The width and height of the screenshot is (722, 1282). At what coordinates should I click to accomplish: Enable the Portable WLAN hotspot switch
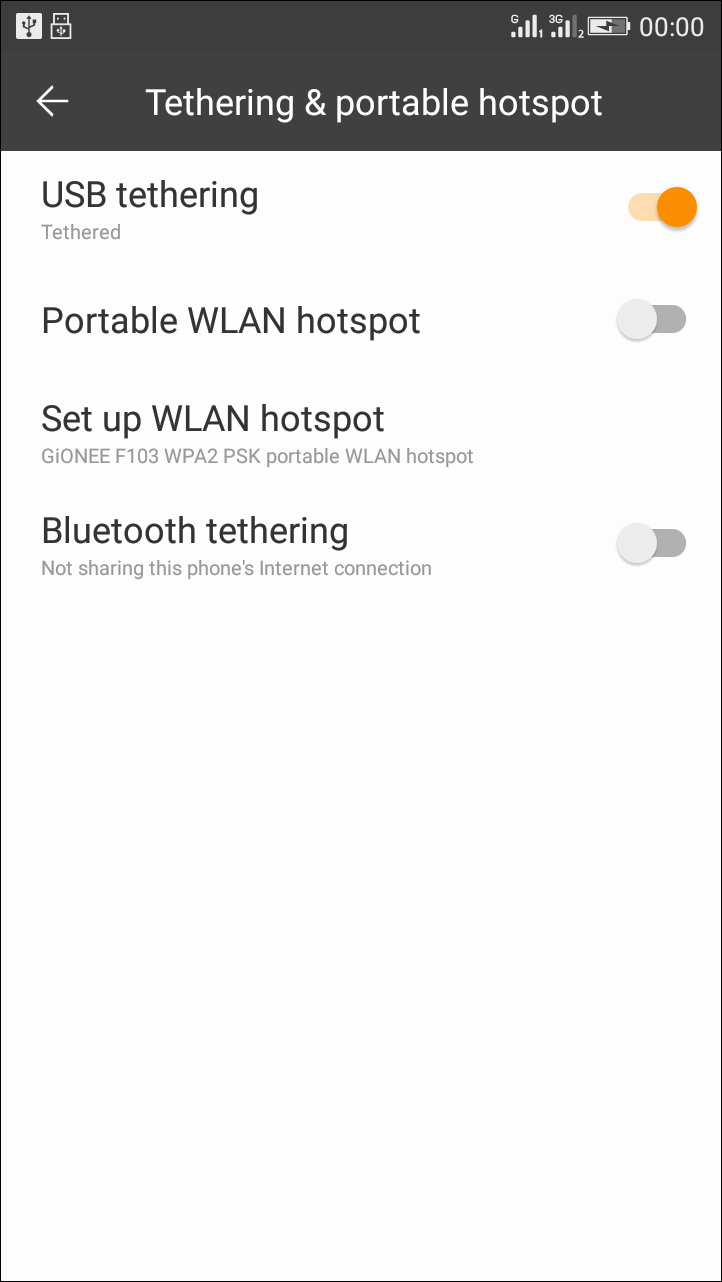point(652,320)
